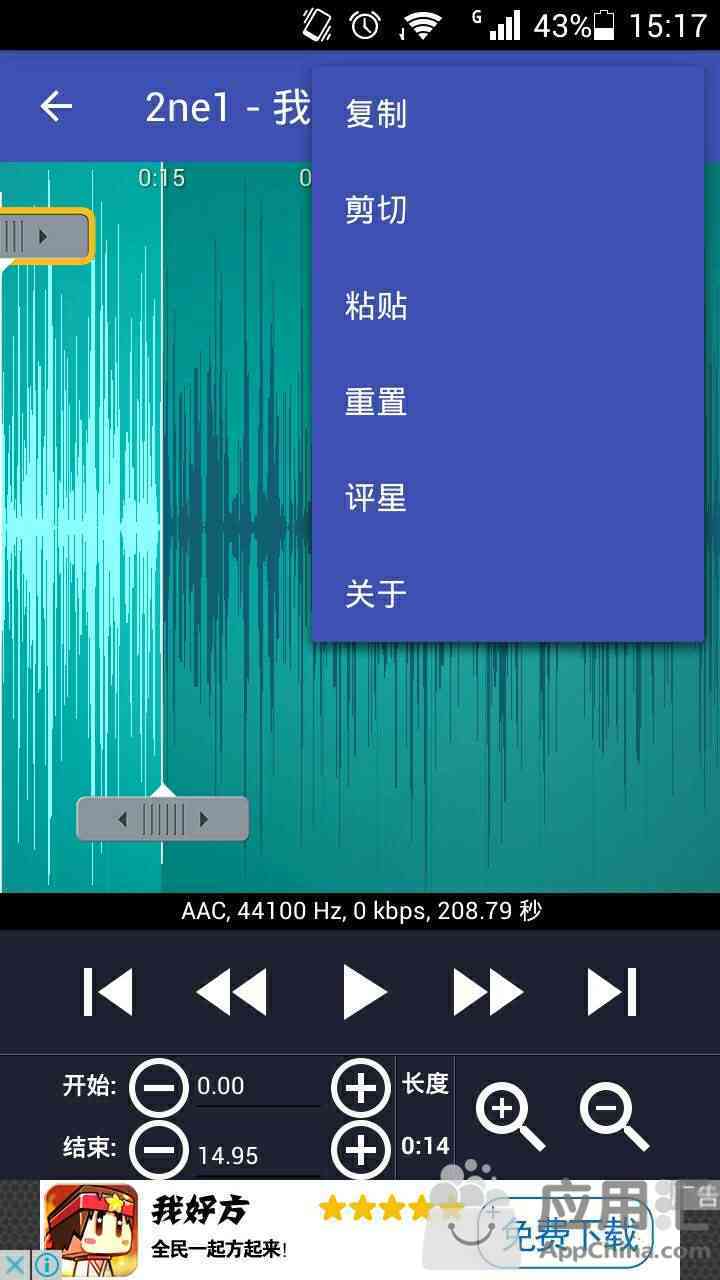
Task: Go back with the arrow icon
Action: (x=56, y=106)
